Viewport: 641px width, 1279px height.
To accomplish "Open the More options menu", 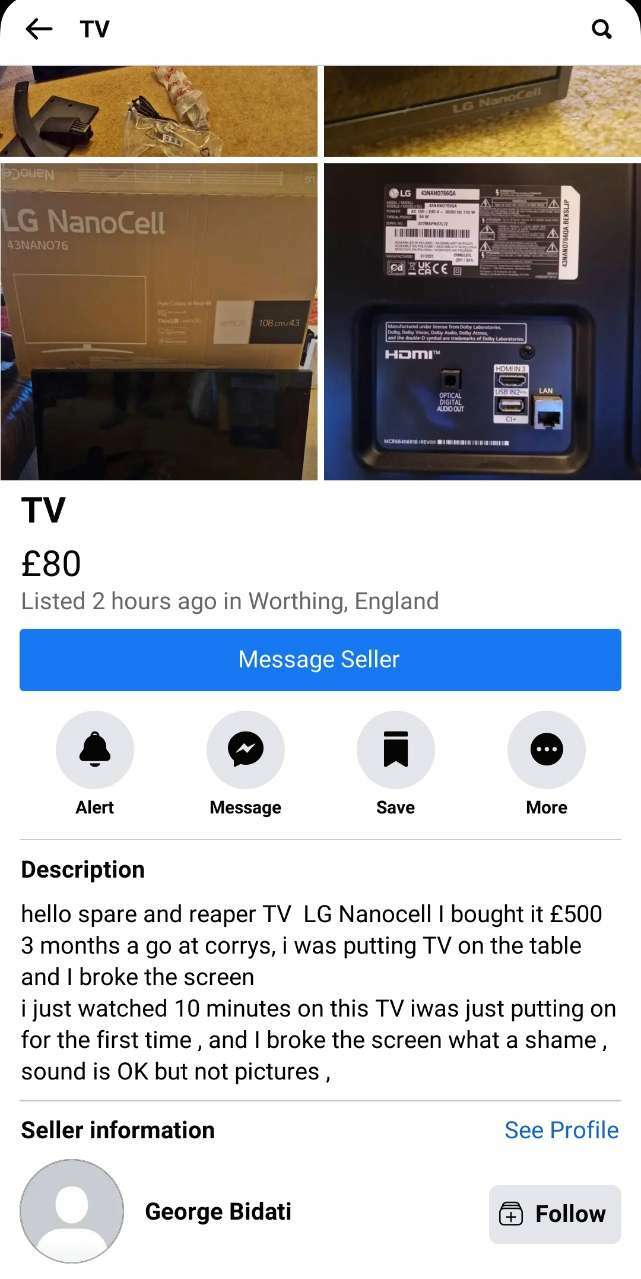I will (x=546, y=750).
